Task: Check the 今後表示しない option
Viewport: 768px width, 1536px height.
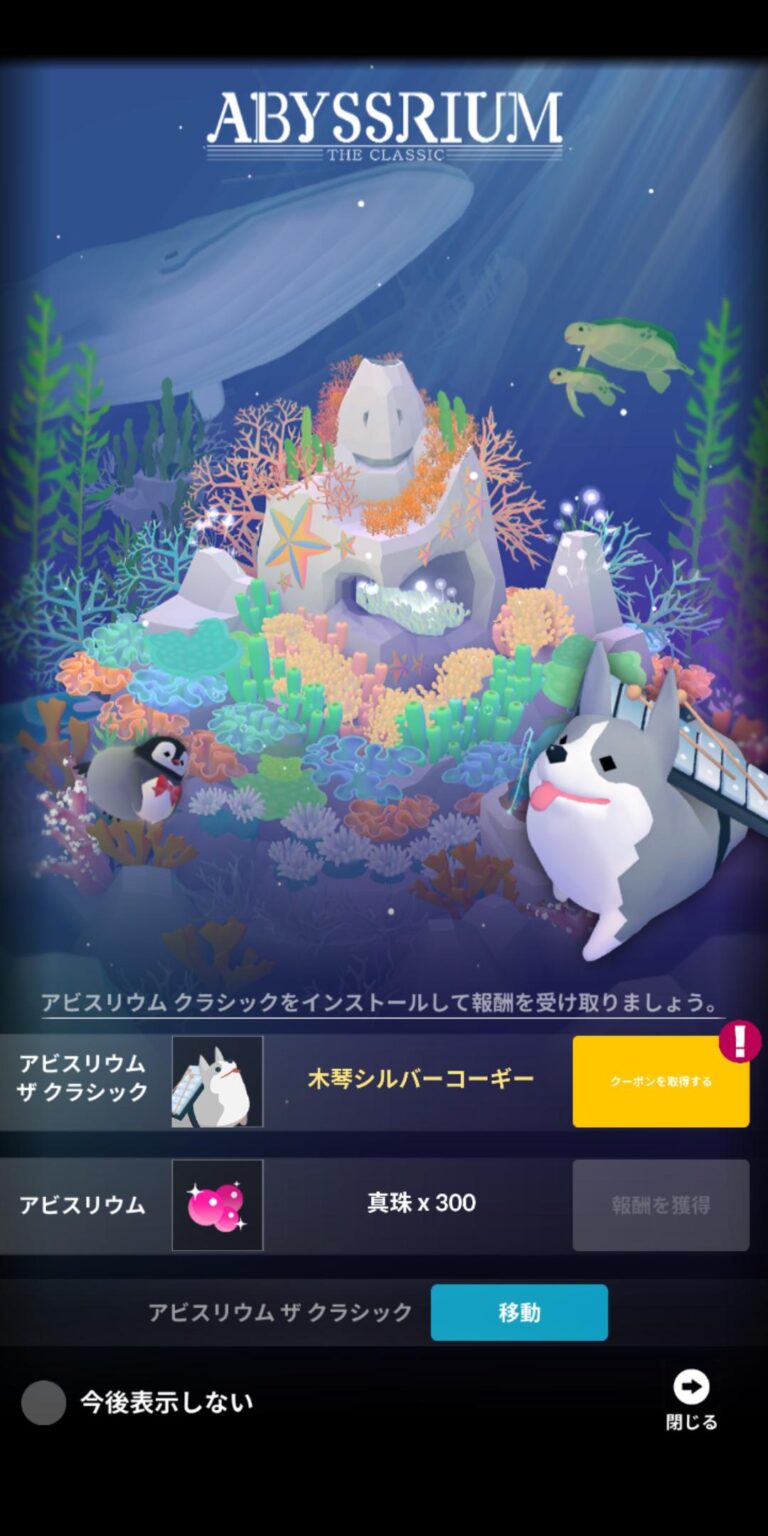Action: tap(44, 1402)
